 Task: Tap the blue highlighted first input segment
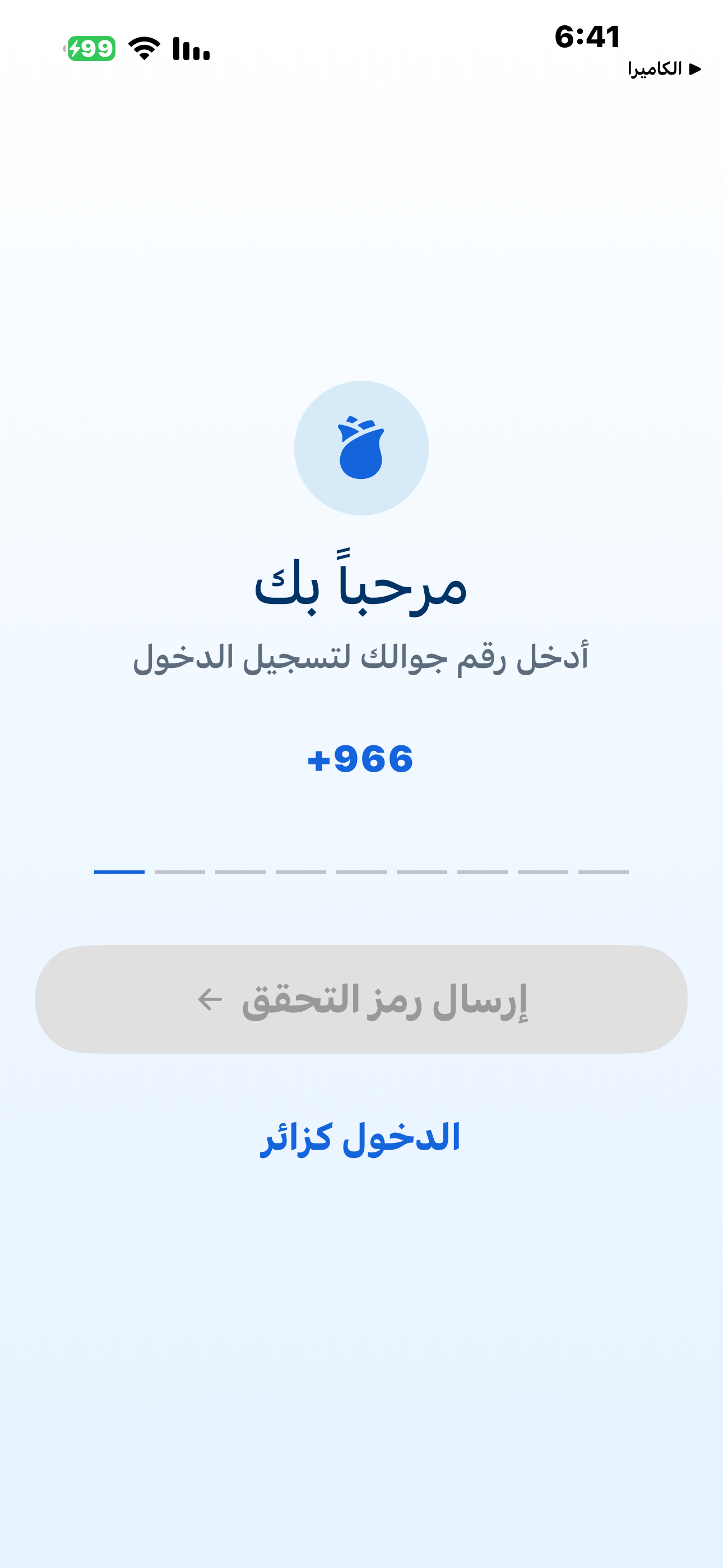pos(118,872)
